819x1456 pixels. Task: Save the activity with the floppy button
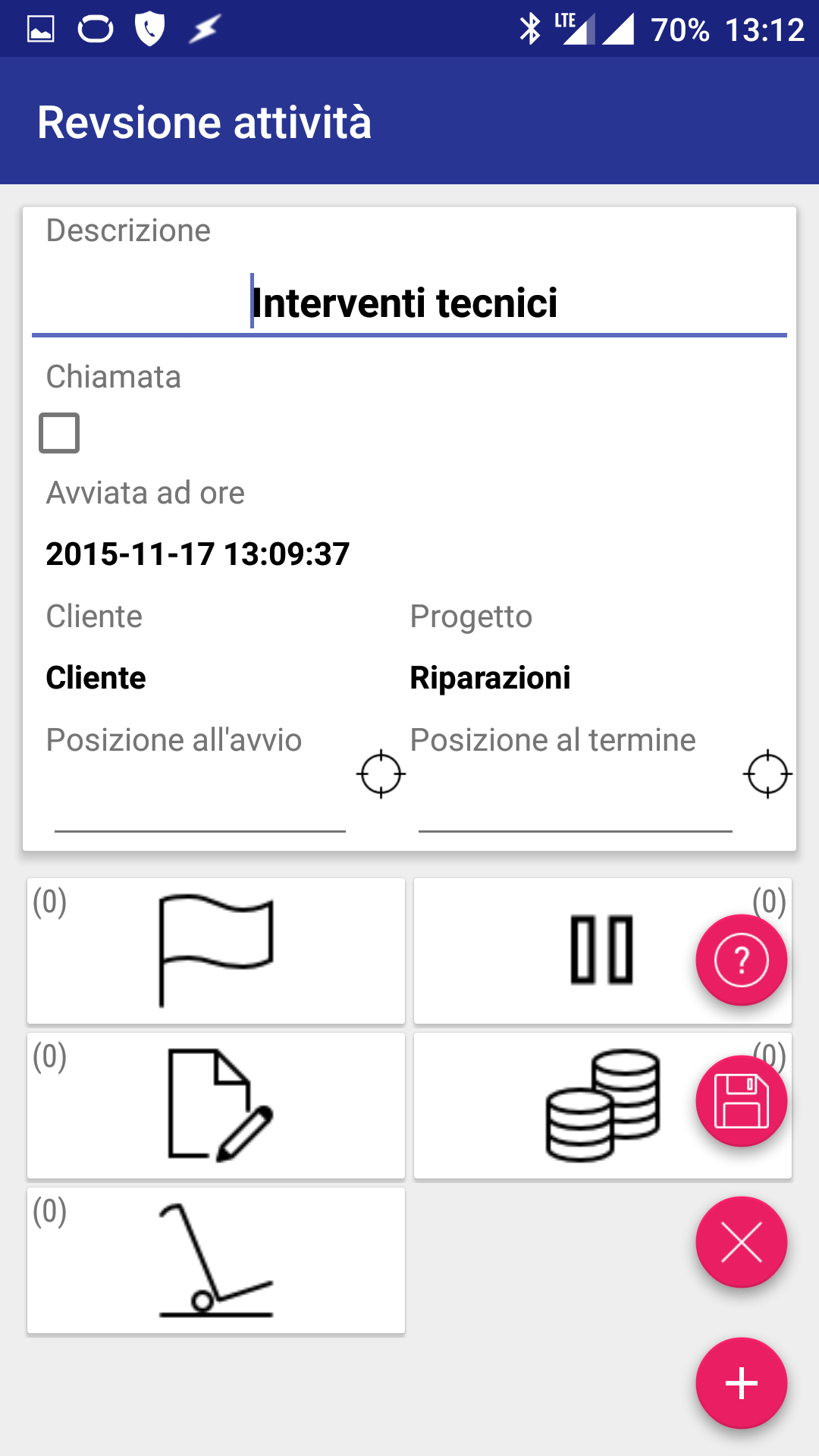coord(741,1101)
